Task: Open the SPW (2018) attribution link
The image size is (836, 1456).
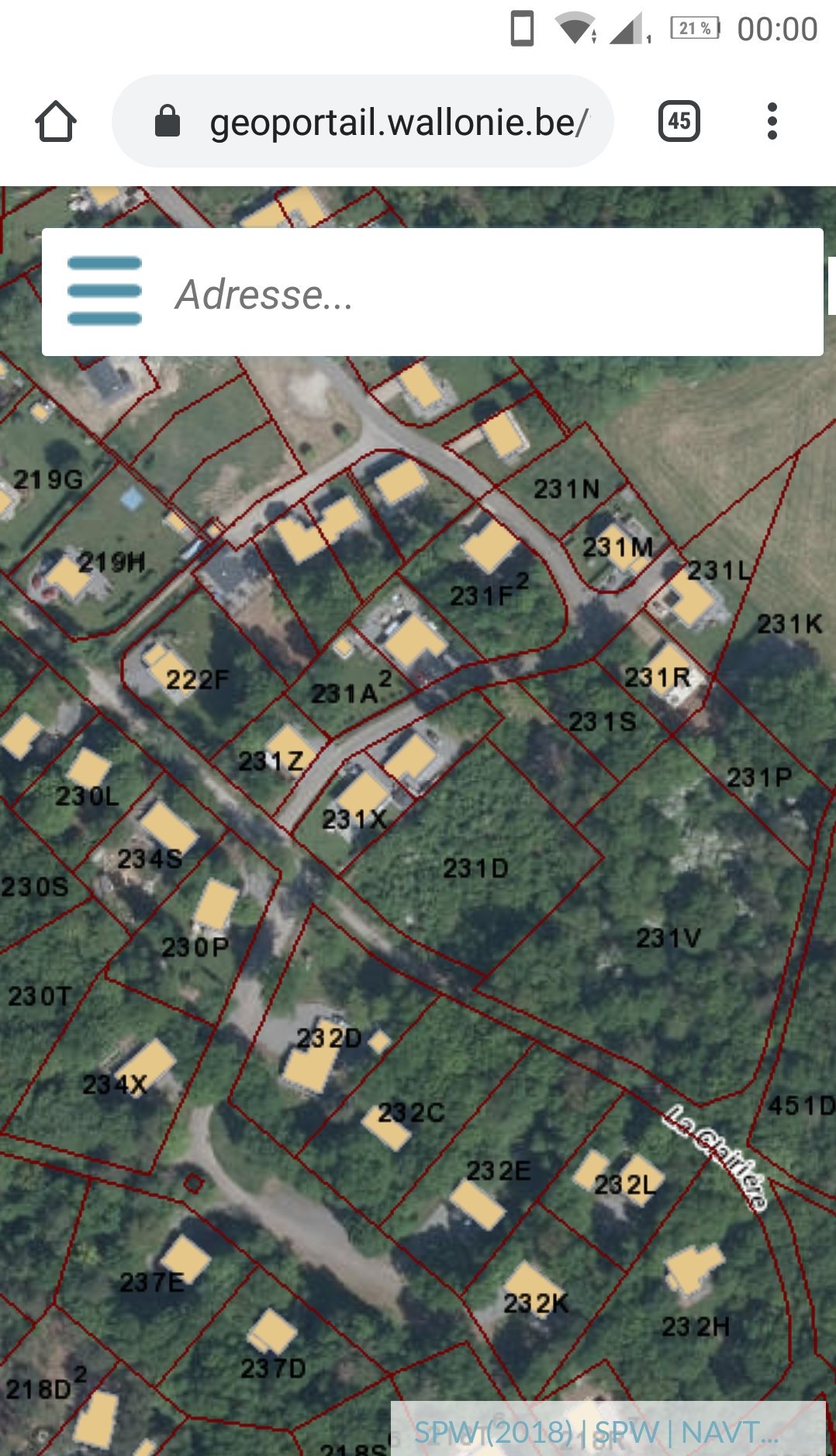Action: click(x=493, y=1432)
